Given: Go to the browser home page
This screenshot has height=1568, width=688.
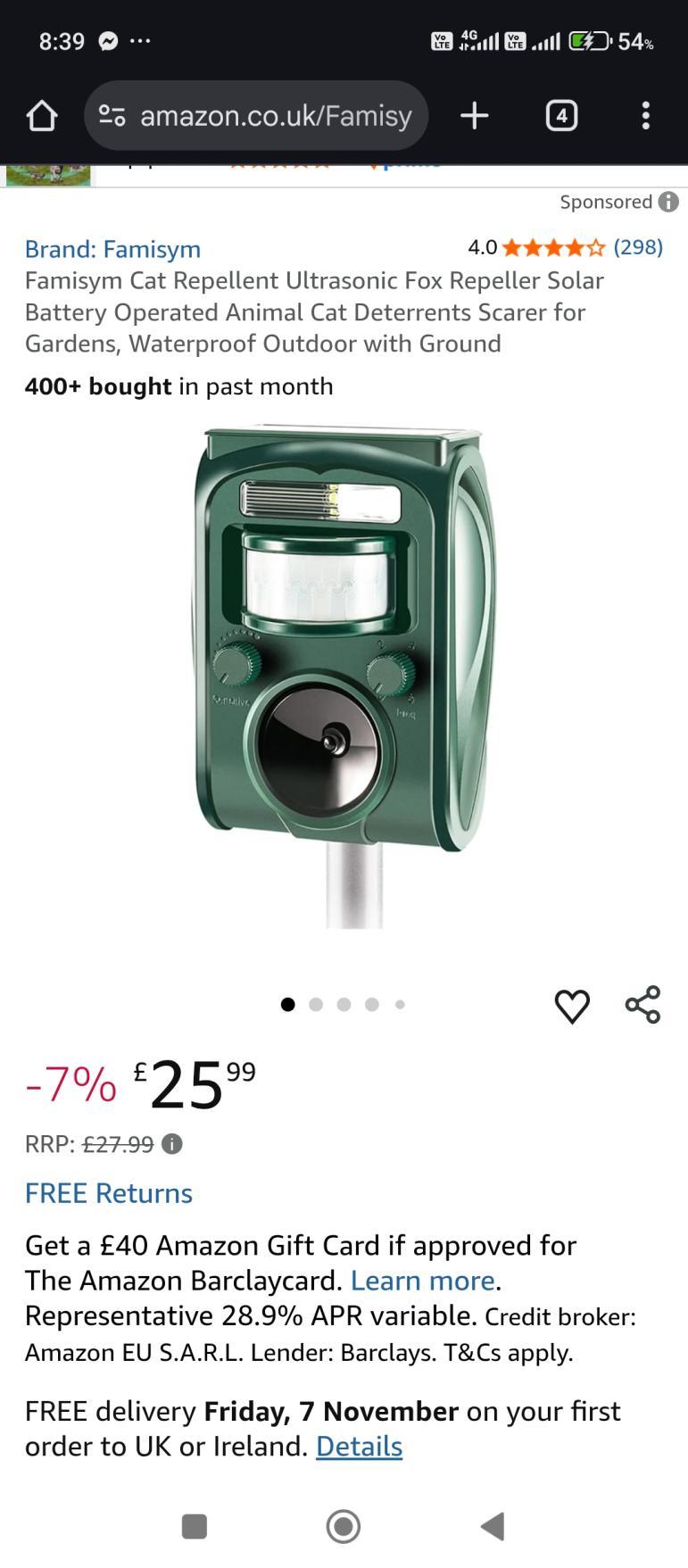Looking at the screenshot, I should (42, 116).
